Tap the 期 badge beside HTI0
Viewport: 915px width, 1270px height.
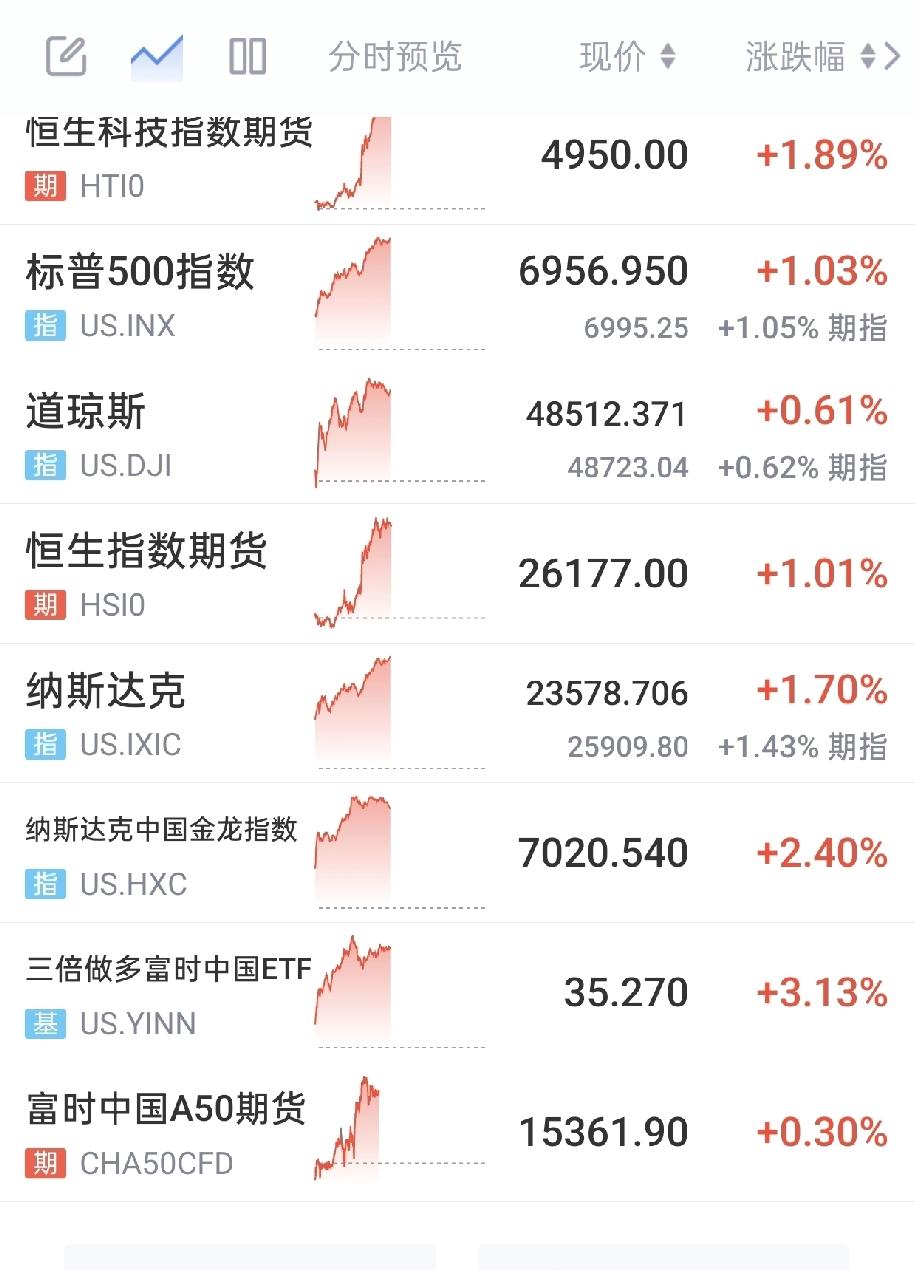coord(43,186)
